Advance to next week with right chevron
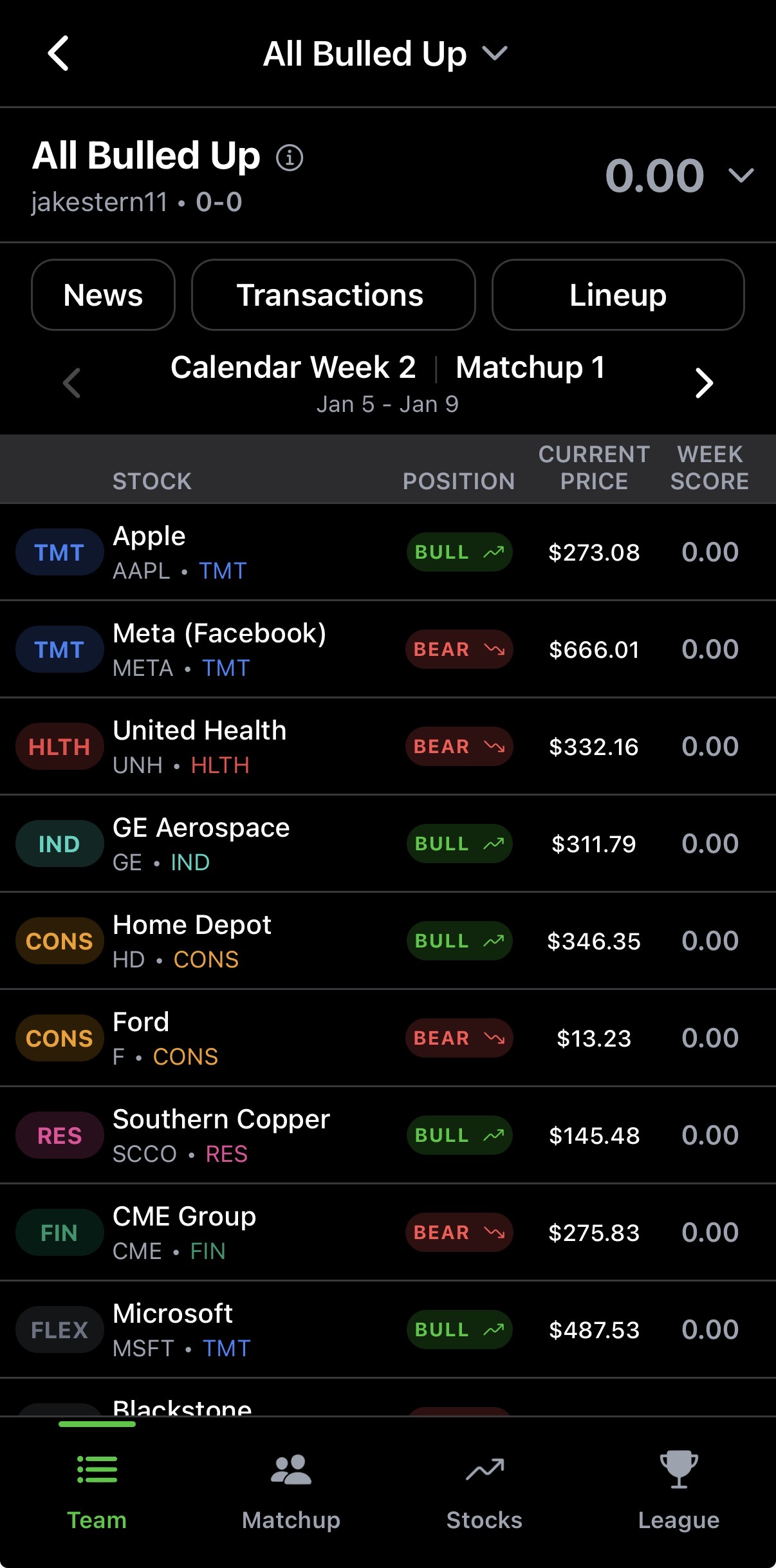Screen dimensions: 776x1568 (x=703, y=383)
